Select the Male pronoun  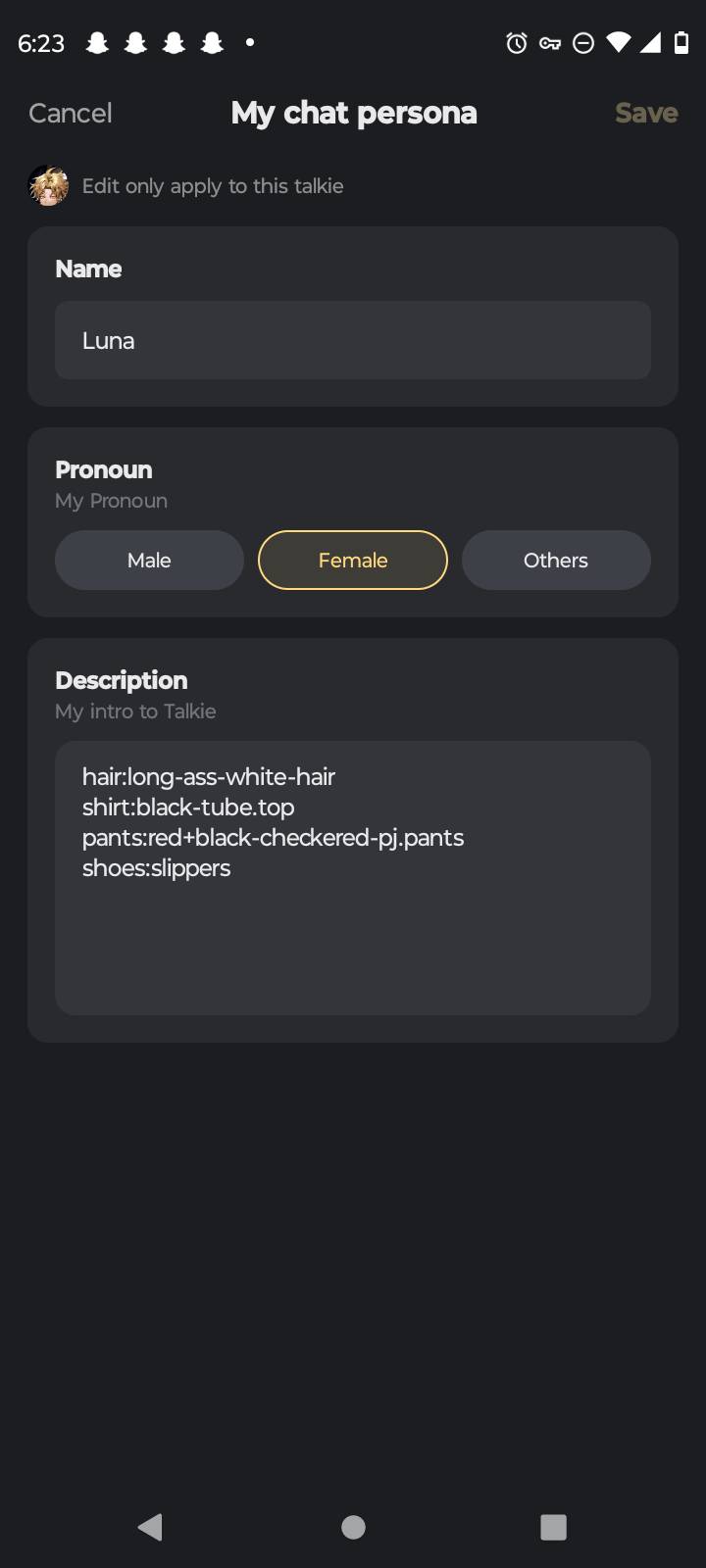point(149,561)
